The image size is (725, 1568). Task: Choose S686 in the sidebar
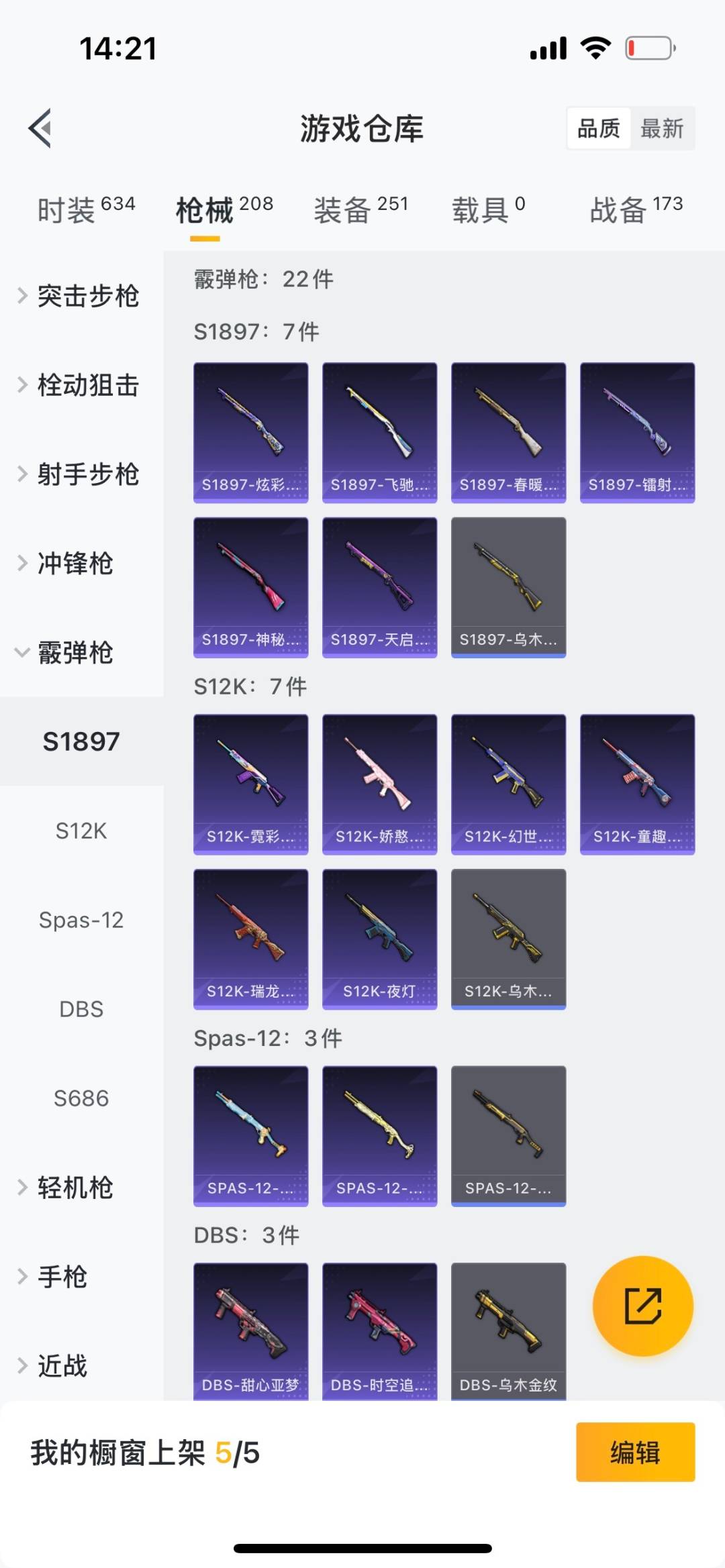click(81, 1098)
